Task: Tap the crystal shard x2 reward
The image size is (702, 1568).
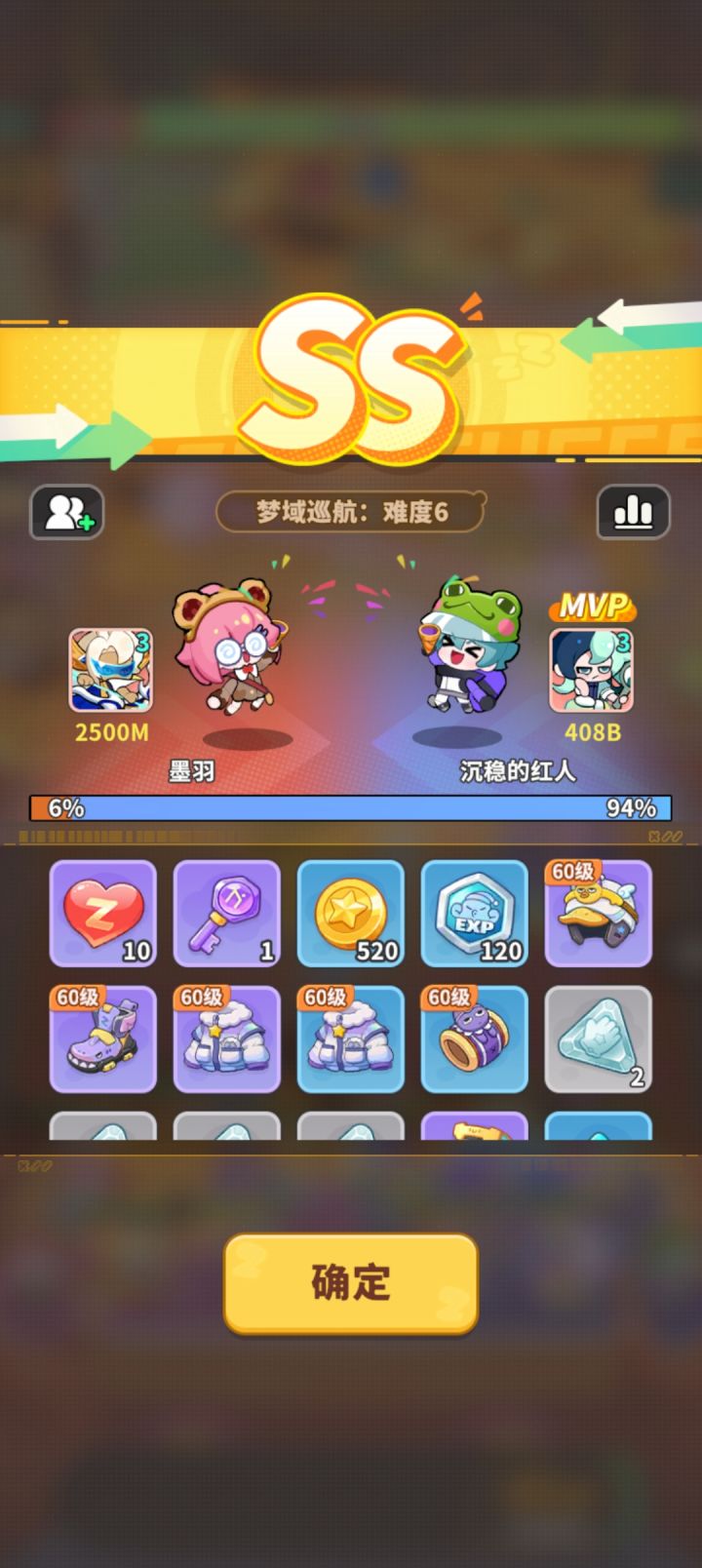Action: coord(599,1039)
